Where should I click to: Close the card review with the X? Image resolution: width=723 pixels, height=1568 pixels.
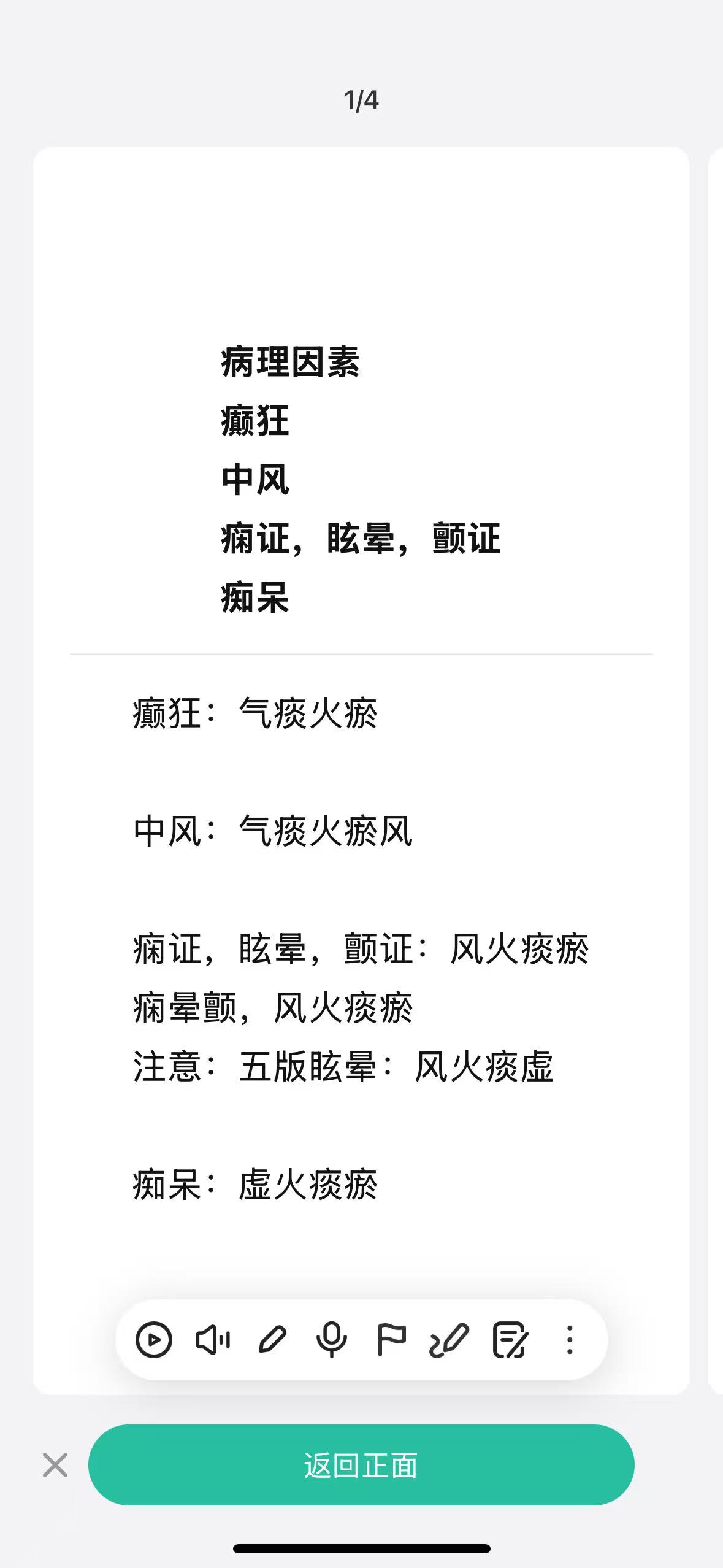pyautogui.click(x=55, y=1465)
